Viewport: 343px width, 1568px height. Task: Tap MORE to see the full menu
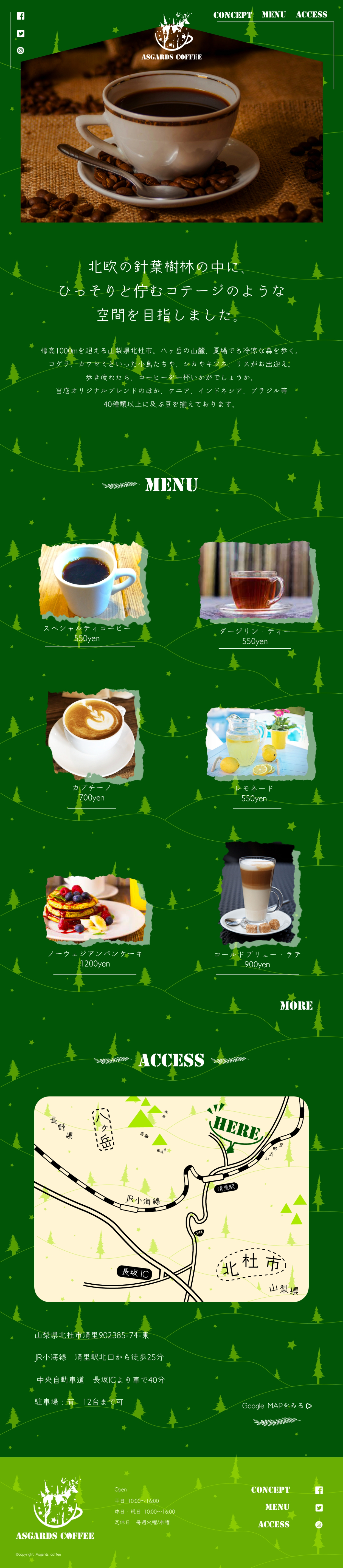click(x=296, y=1005)
